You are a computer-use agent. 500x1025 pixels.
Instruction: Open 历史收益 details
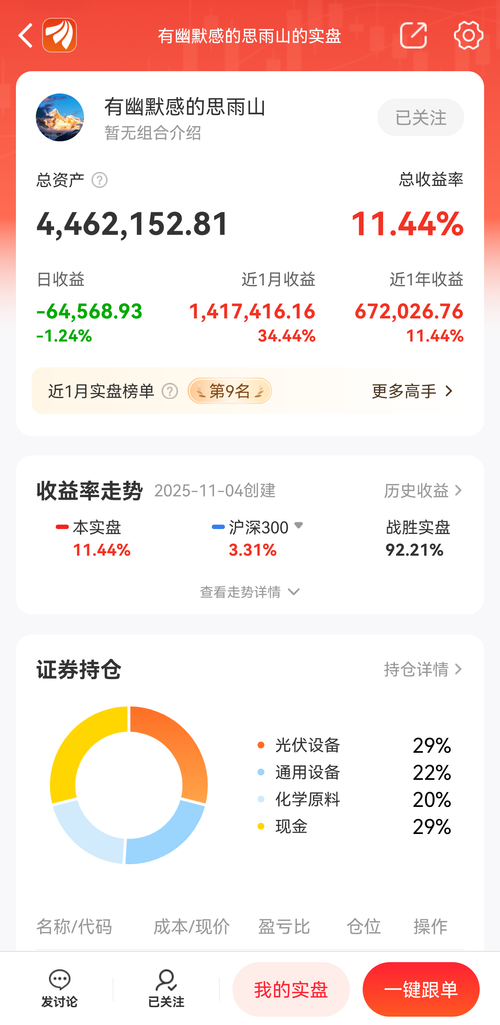(423, 490)
